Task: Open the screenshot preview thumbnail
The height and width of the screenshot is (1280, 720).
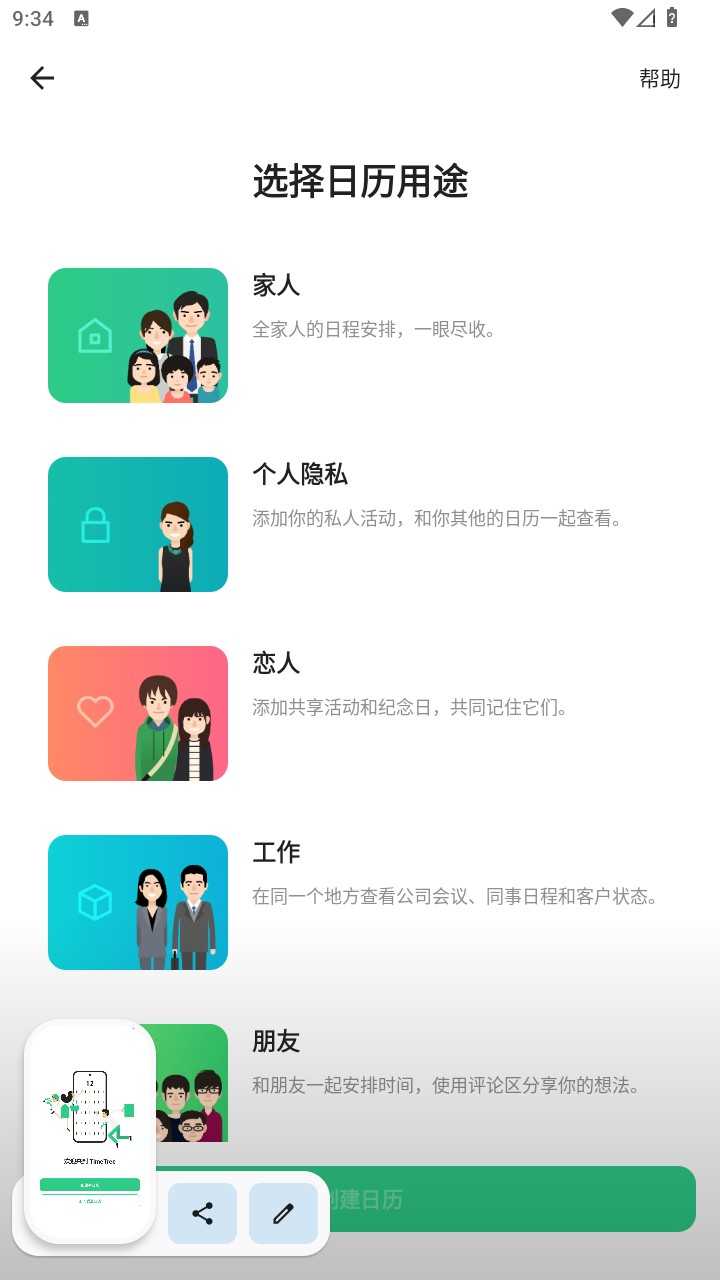Action: pyautogui.click(x=90, y=1130)
